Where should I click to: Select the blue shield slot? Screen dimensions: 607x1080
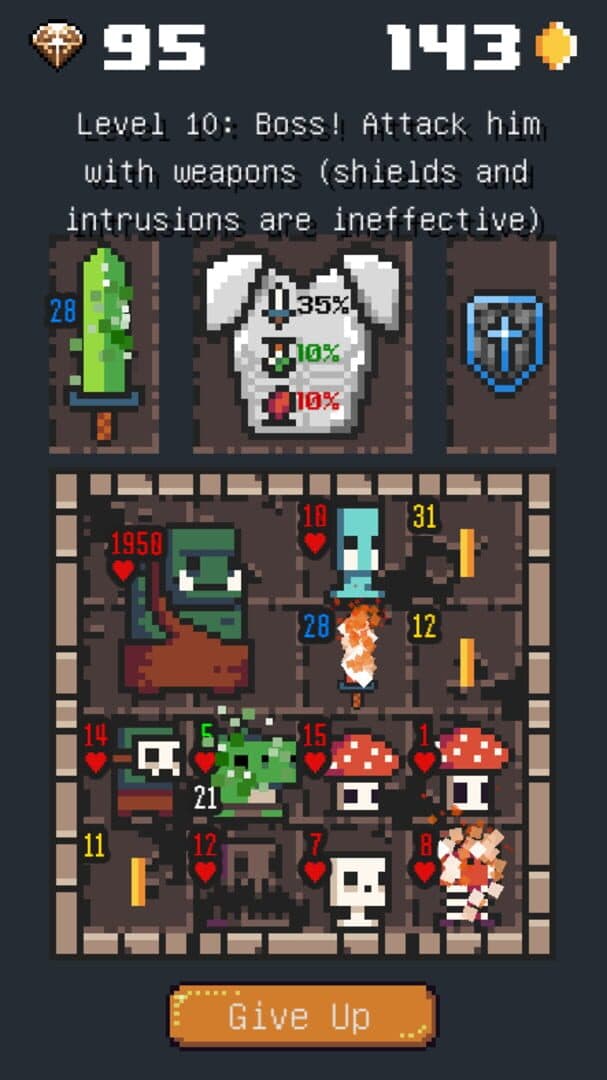[x=503, y=346]
